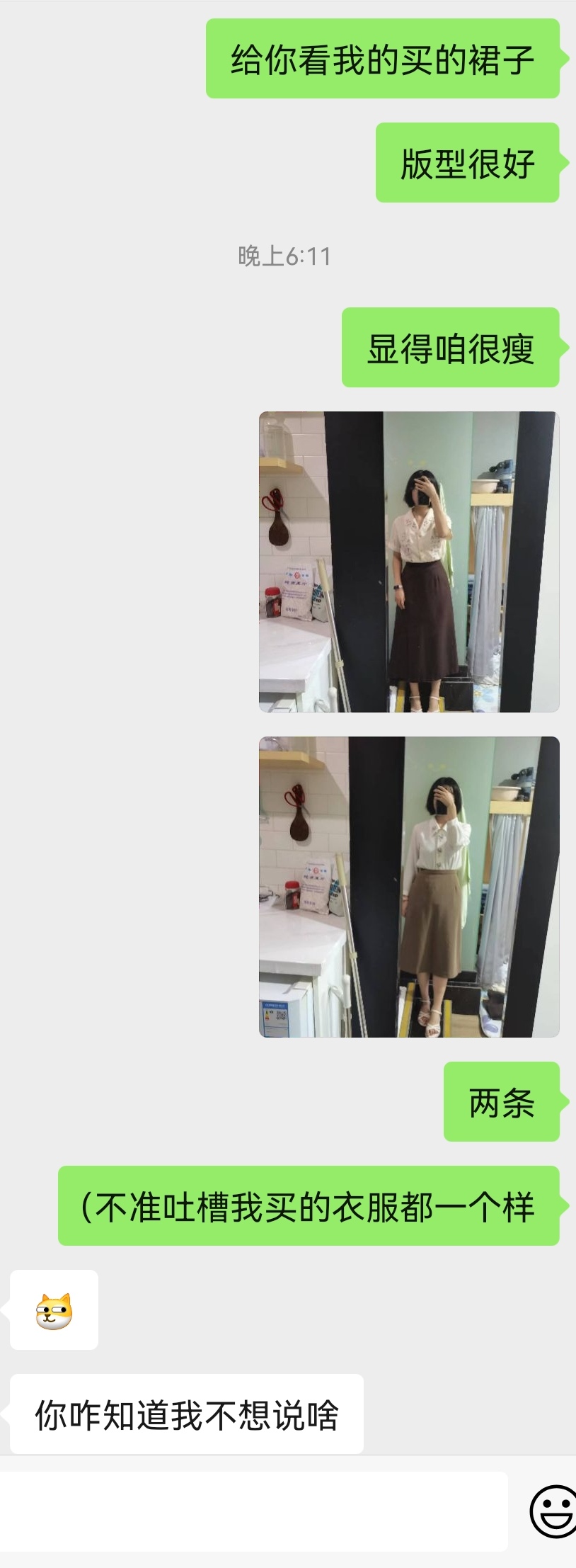This screenshot has height=1568, width=576.
Task: Open the dark brown skirt photo
Action: click(409, 562)
